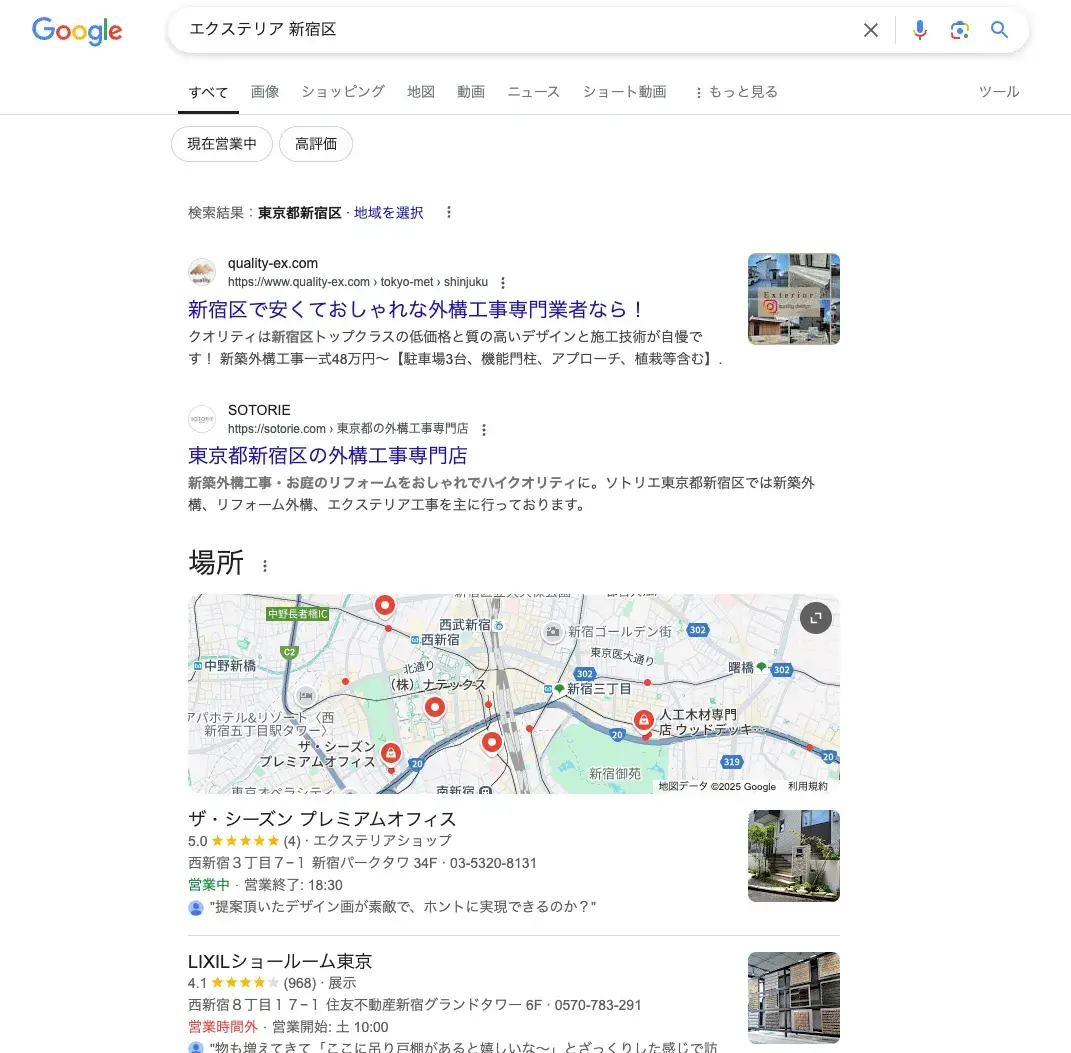Open the ザ・シーズン プレミアムオフィス listing
1071x1053 pixels.
(322, 819)
